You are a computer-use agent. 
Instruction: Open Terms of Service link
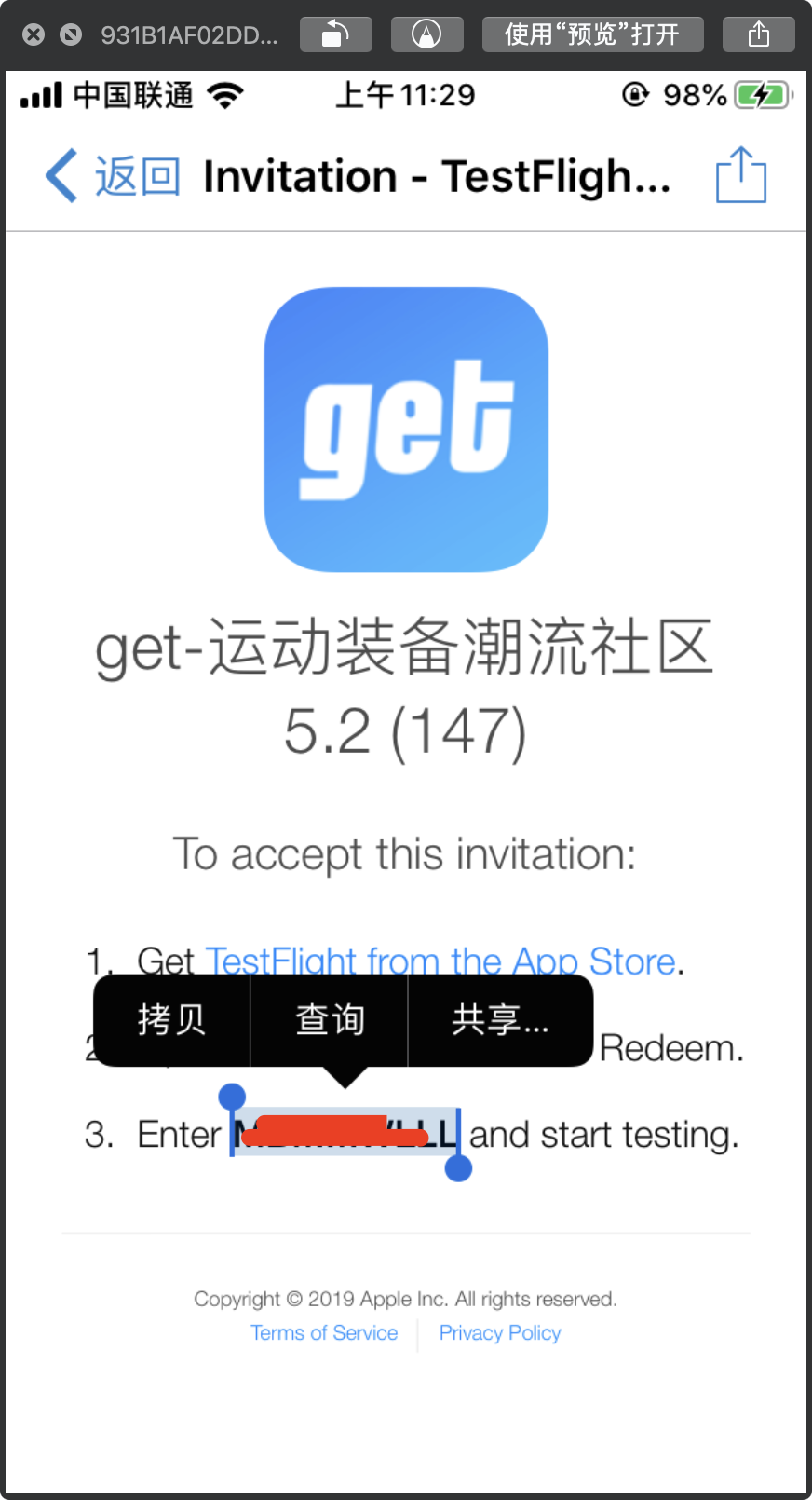[324, 1333]
